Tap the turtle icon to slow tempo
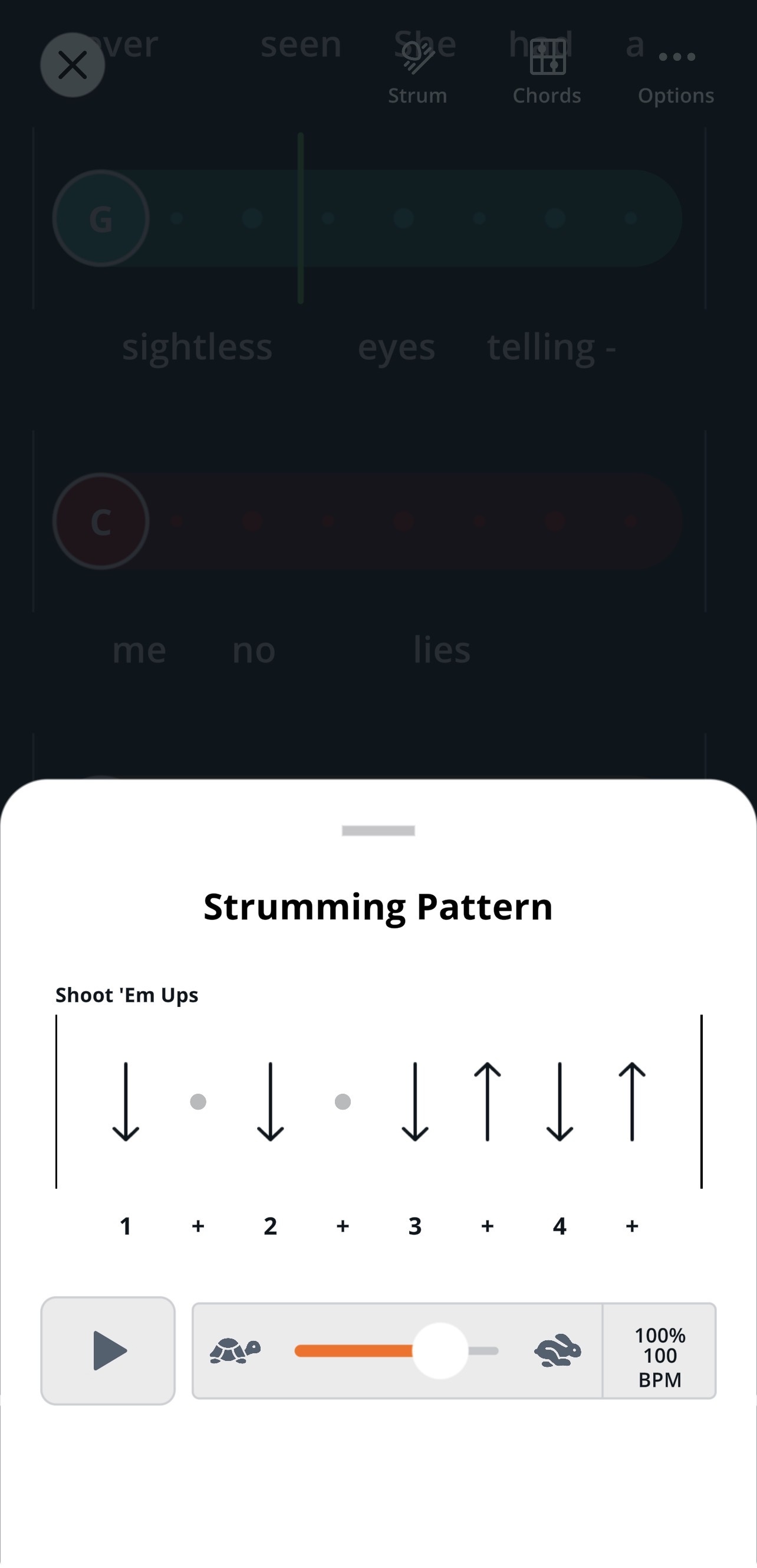Viewport: 757px width, 1568px height. click(235, 1351)
